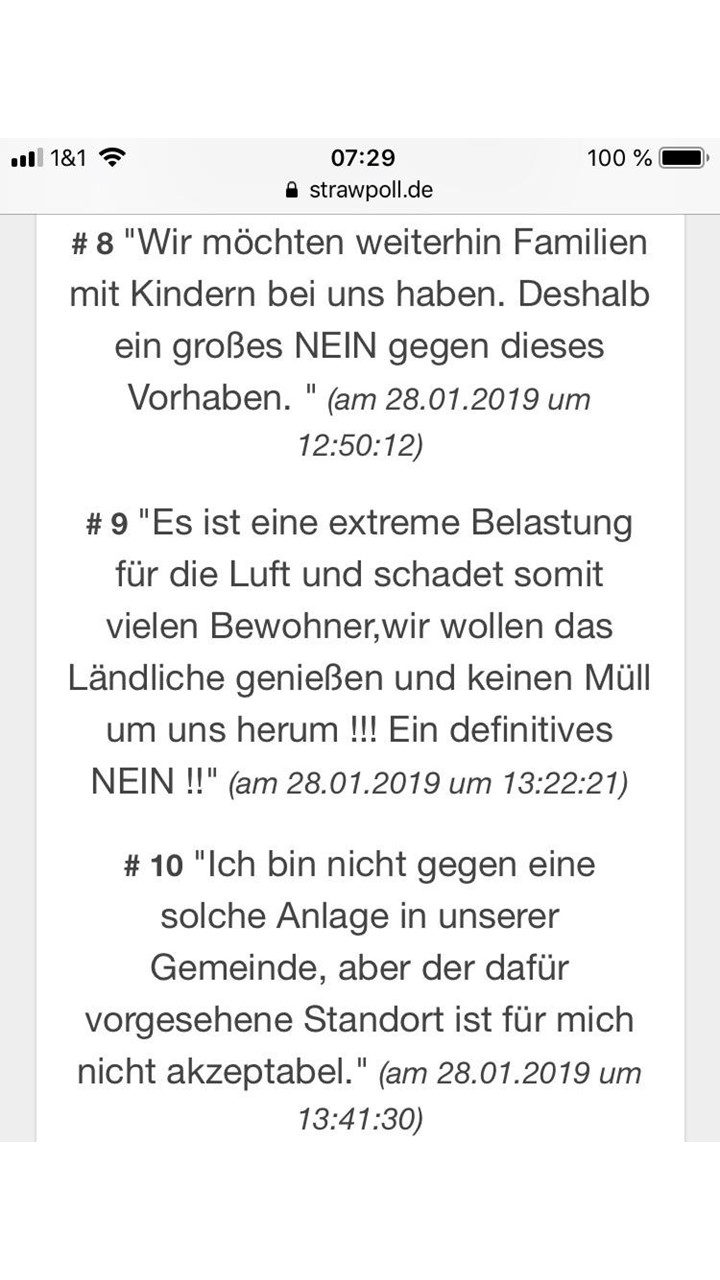Tap the strawpoll.de address bar
This screenshot has height=1280, width=720.
(x=360, y=190)
